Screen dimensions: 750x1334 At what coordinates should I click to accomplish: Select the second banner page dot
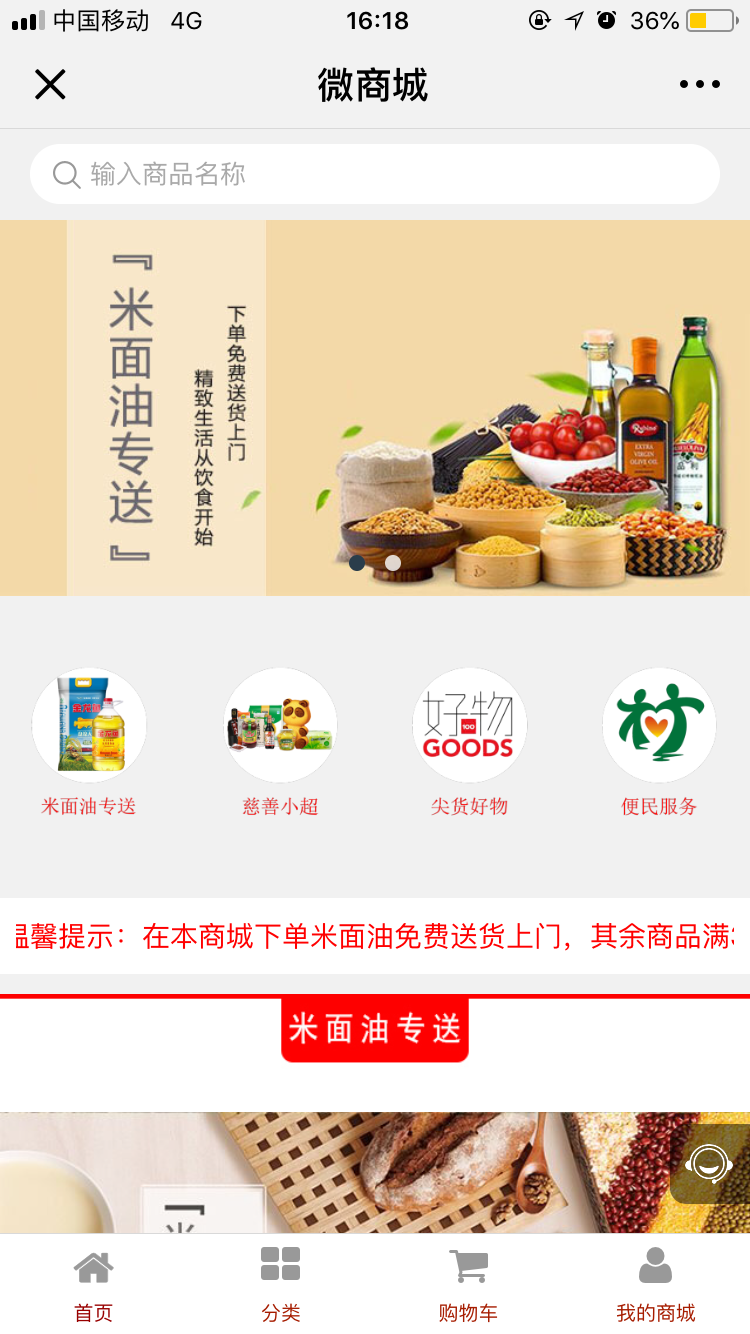pos(393,563)
